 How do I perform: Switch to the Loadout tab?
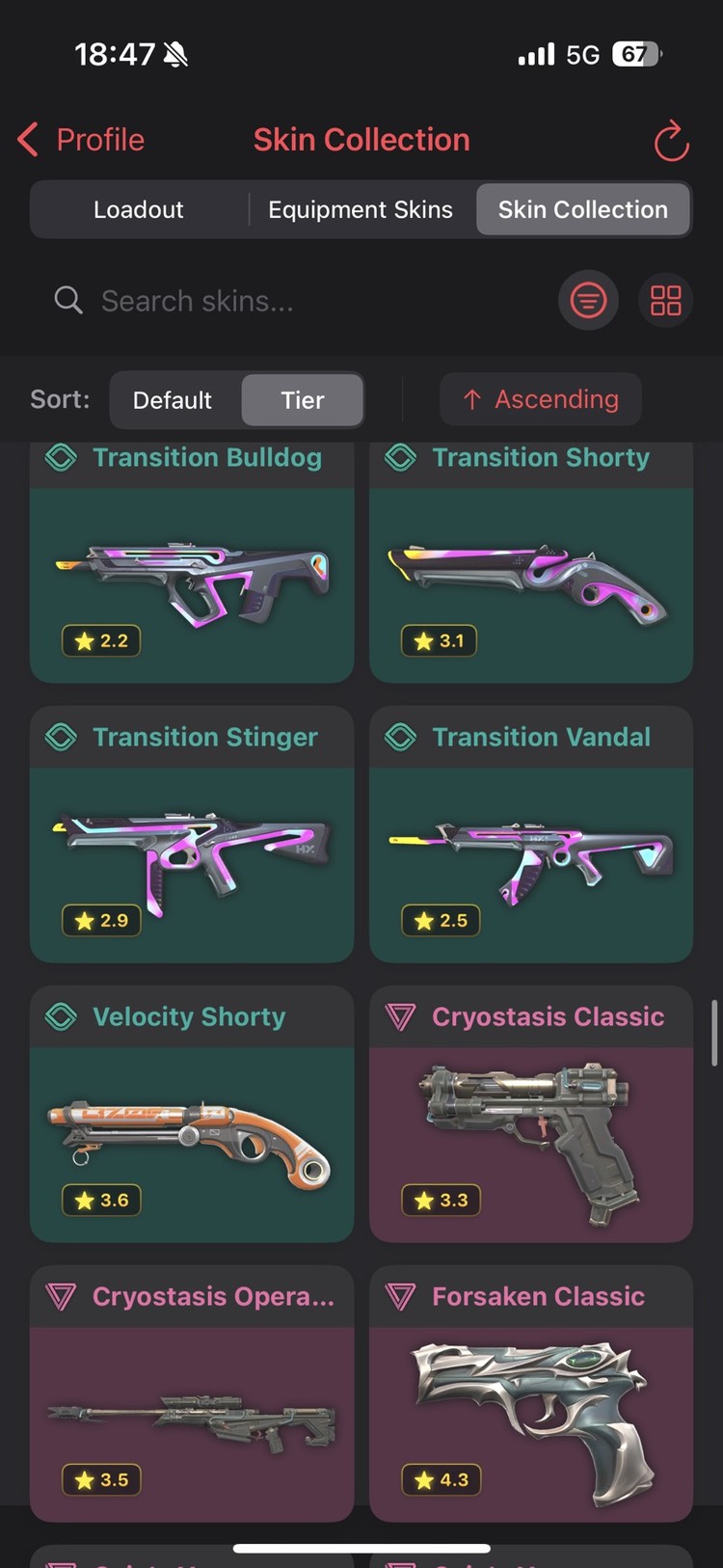139,209
